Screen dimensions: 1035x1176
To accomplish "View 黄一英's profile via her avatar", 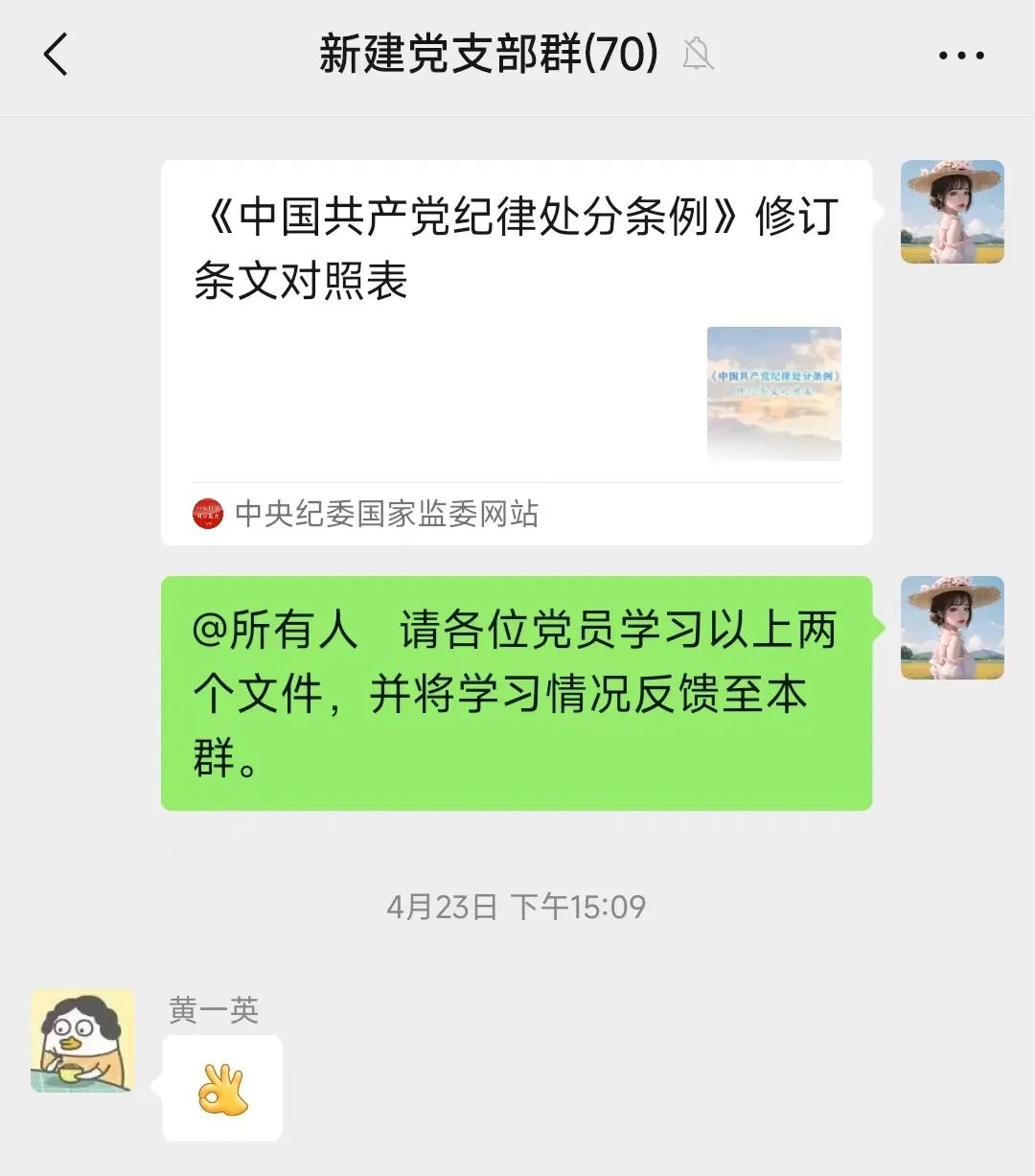I will [x=82, y=1041].
